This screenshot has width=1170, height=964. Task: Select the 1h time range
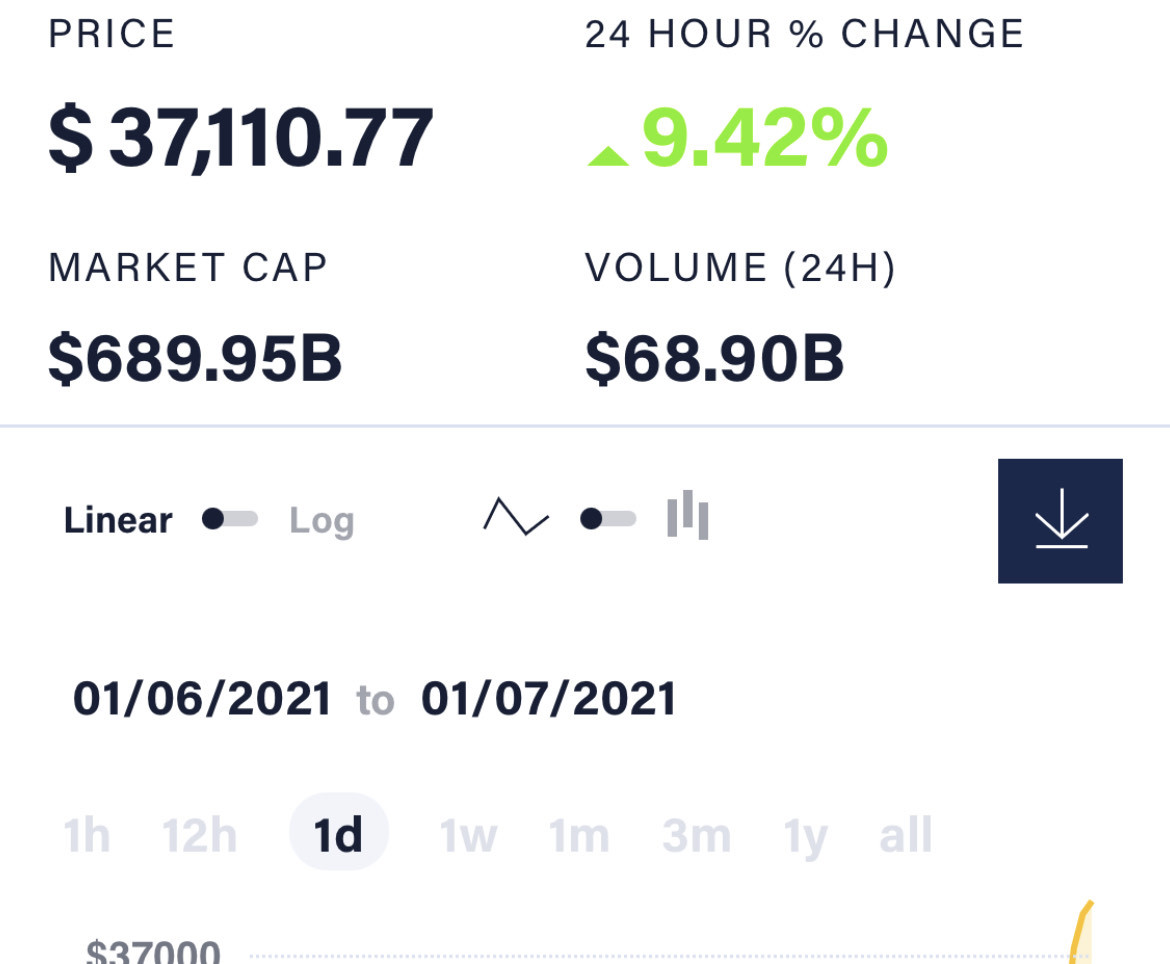pos(87,835)
